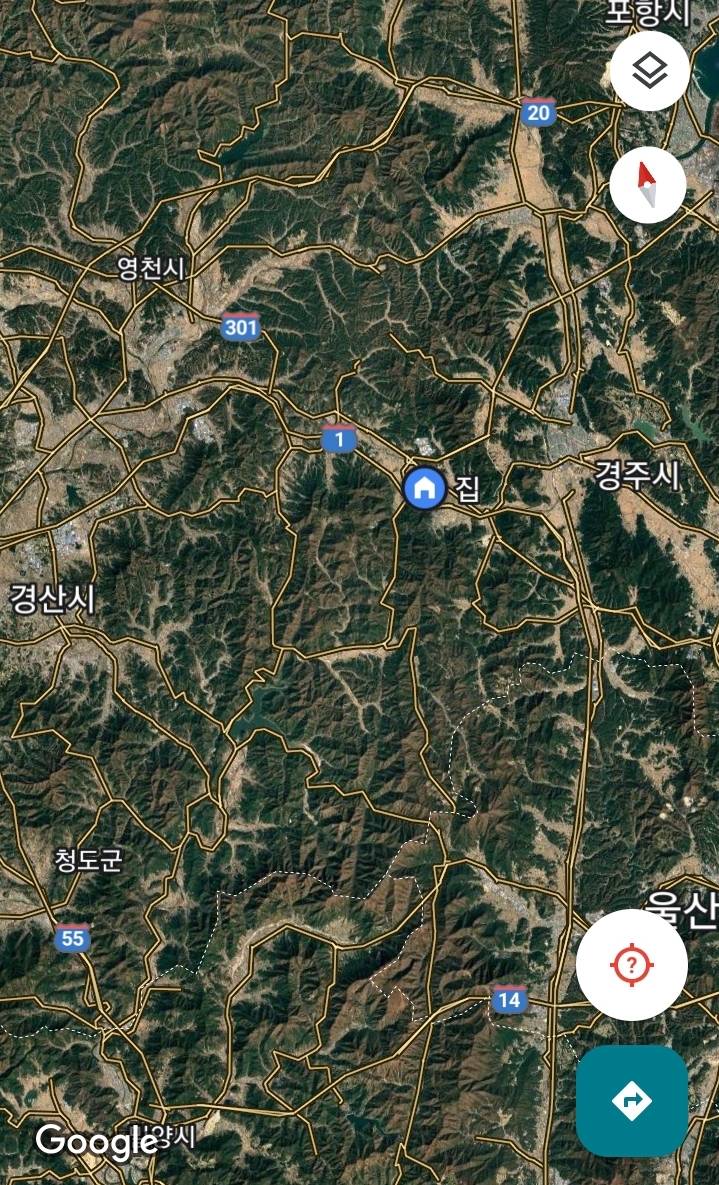719x1185 pixels.
Task: Open directions with the teal button
Action: [631, 1100]
